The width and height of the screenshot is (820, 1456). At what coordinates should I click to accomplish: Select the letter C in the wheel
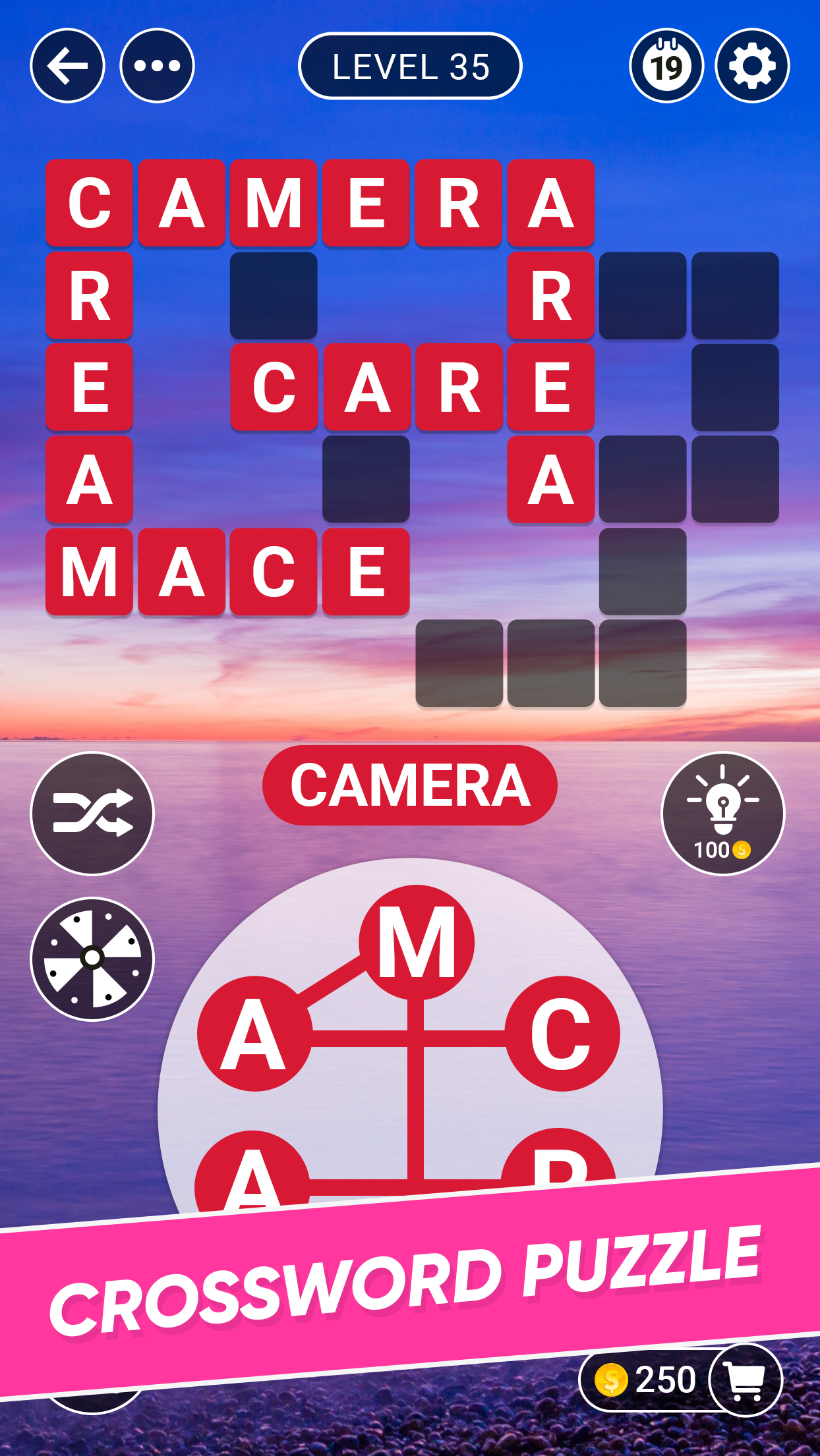[561, 1034]
